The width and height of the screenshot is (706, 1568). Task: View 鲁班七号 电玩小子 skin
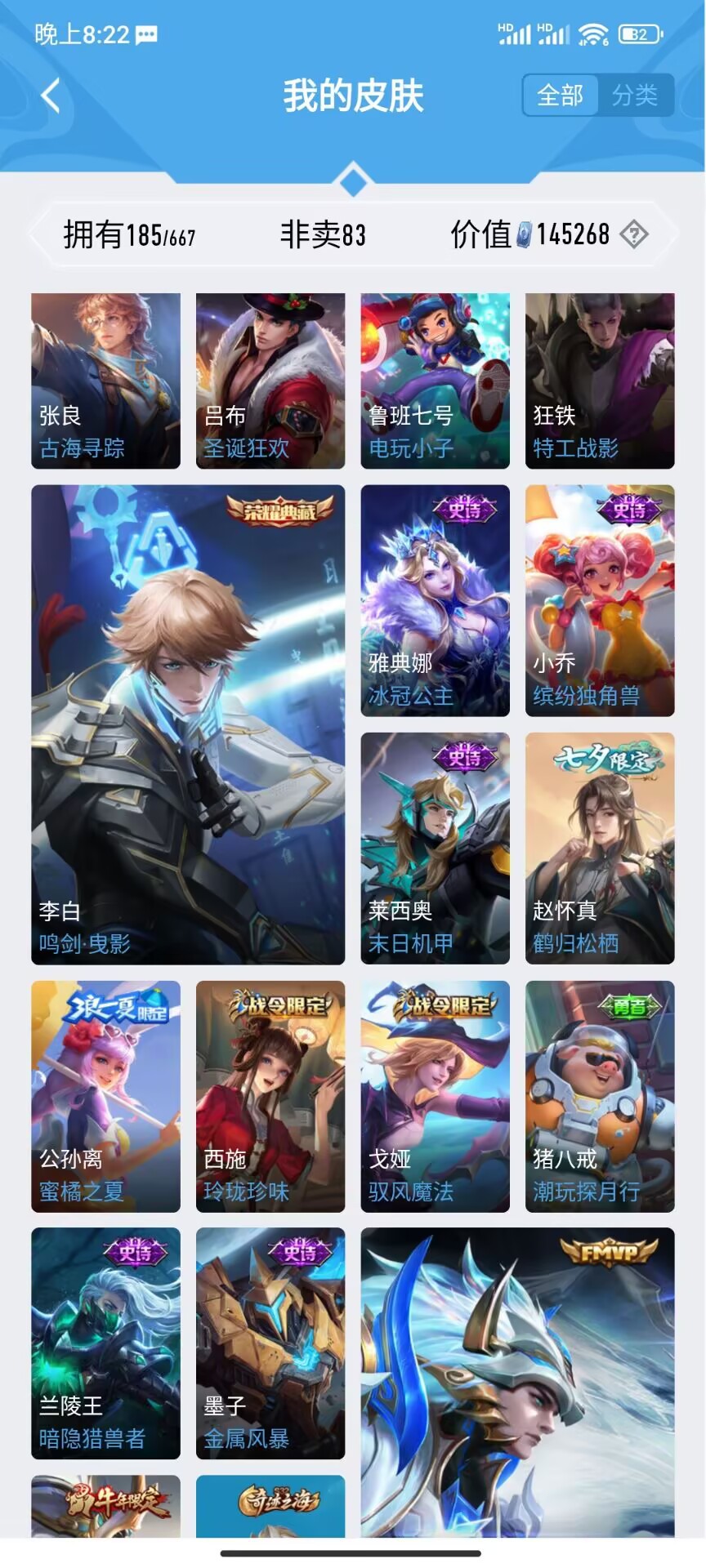(x=435, y=381)
